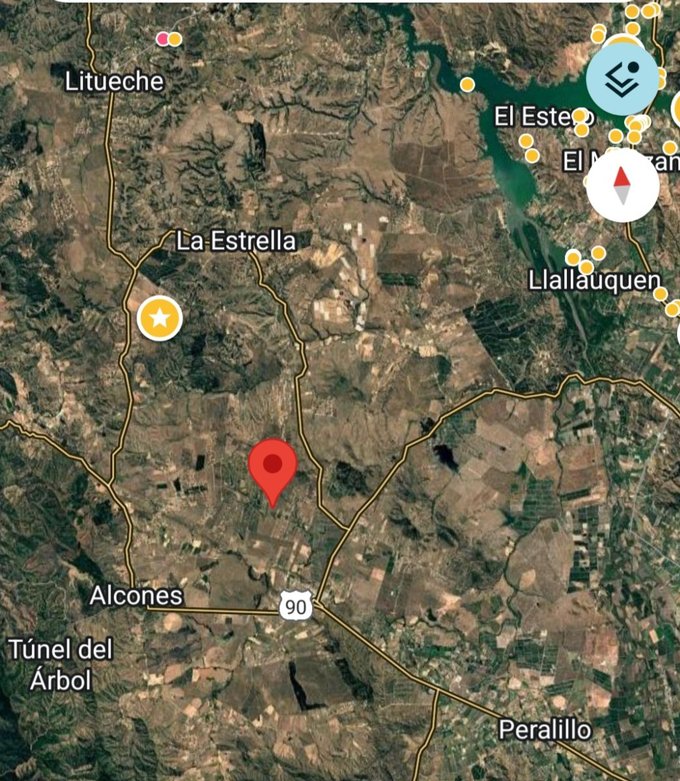Tap the compass to reorient north

pos(622,185)
